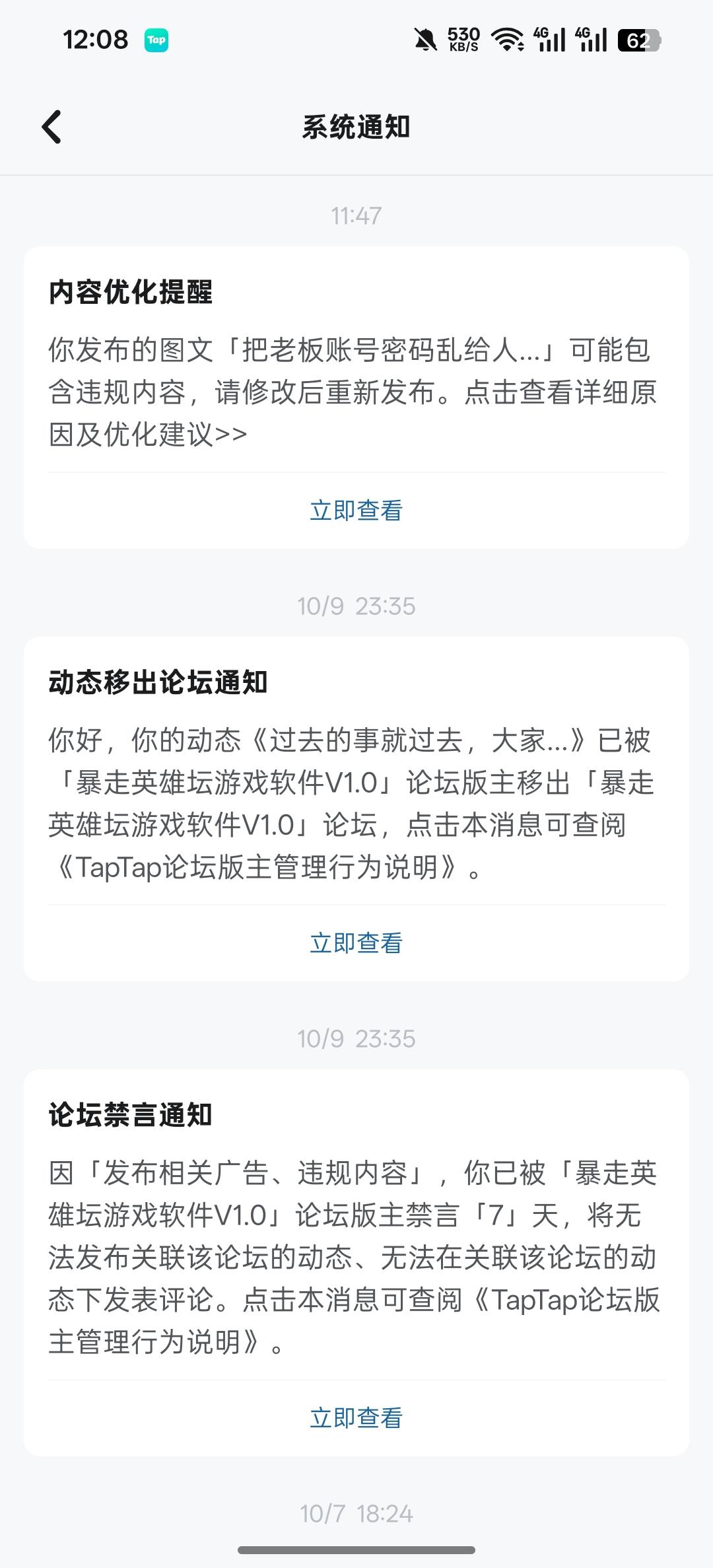Tap the 10/9 23:35 timestamp above 动态移出论坛通知
This screenshot has height=1568, width=713.
coord(356,606)
